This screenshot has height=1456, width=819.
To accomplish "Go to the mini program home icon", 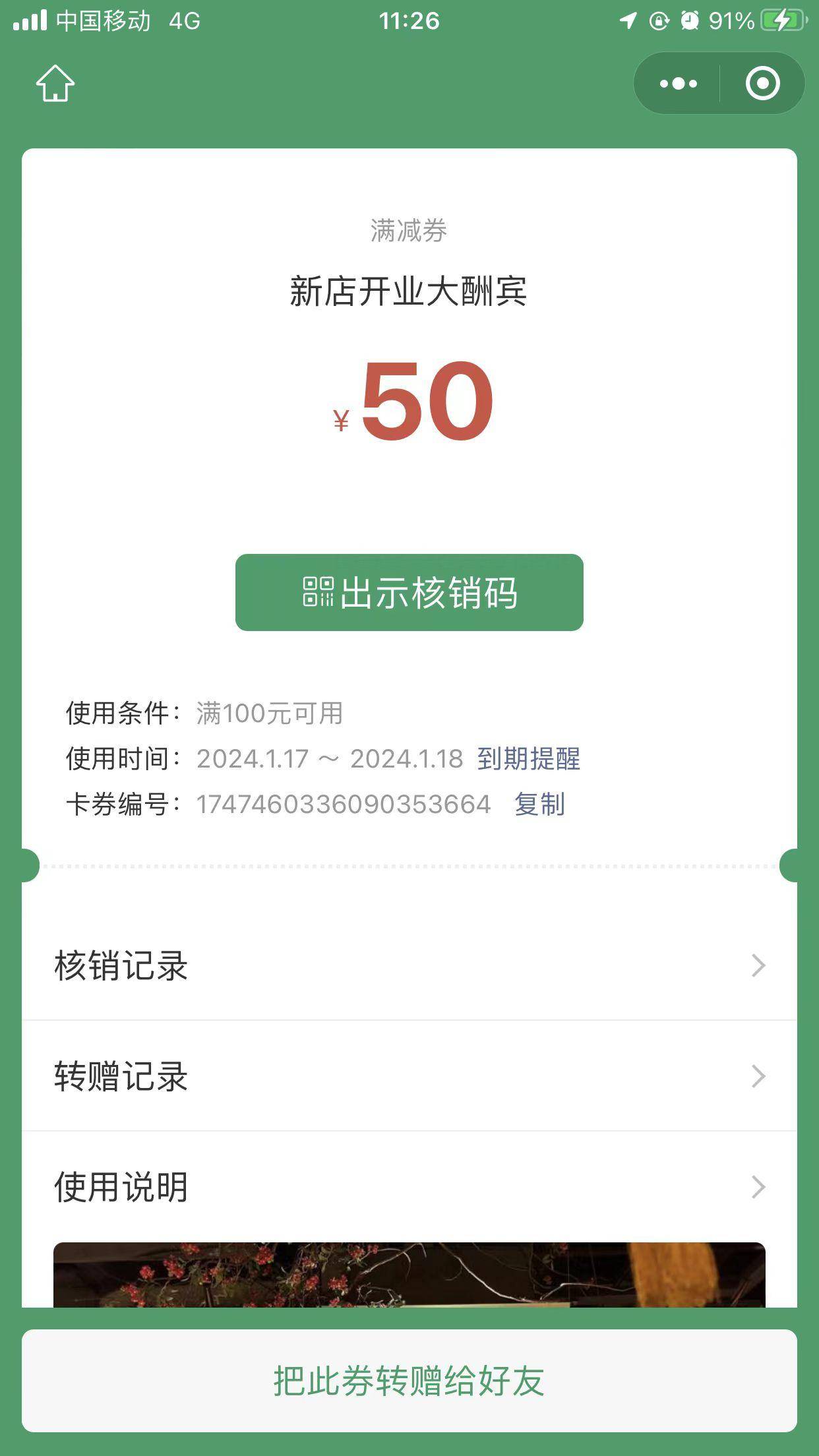I will pos(55,84).
